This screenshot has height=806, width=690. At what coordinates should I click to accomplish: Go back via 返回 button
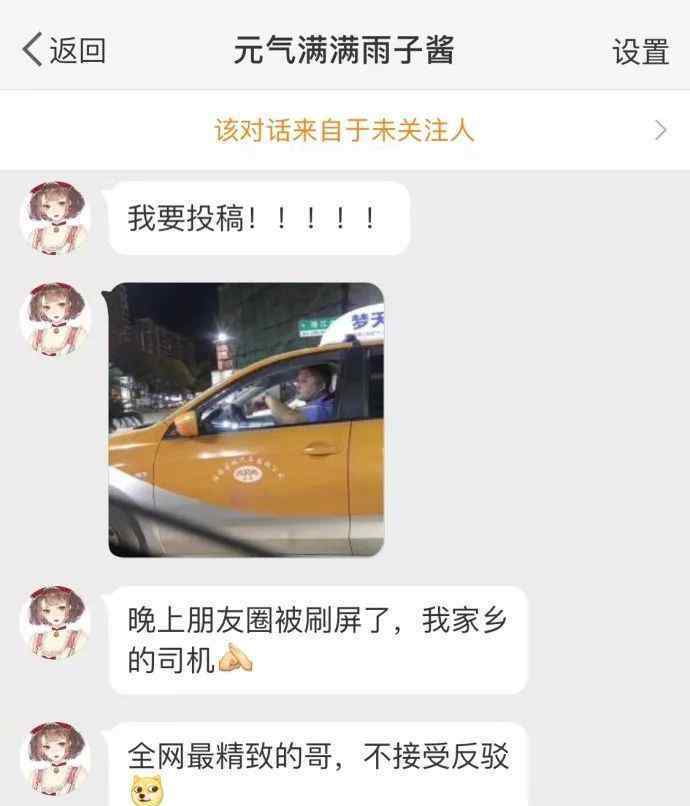tap(65, 50)
